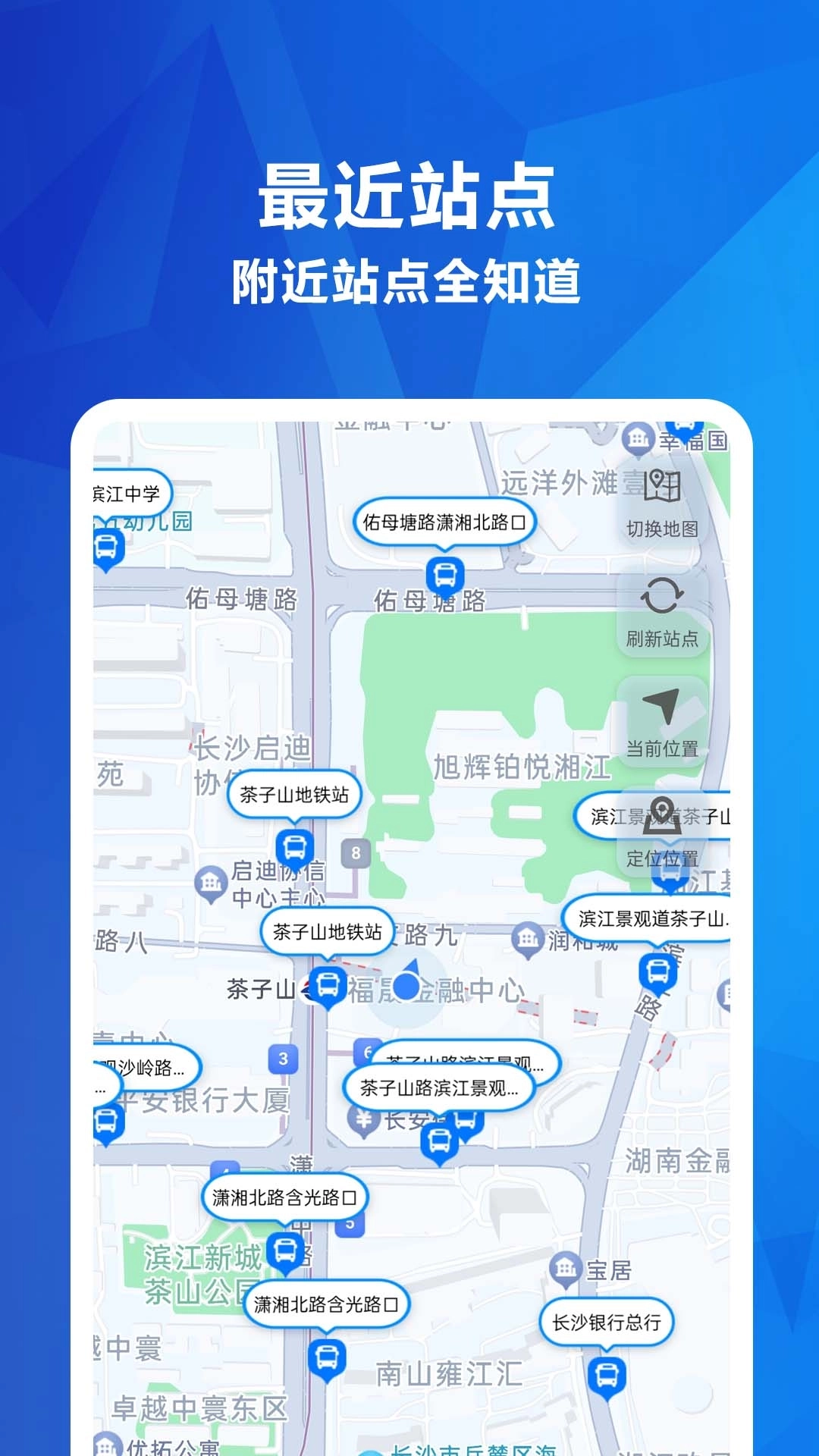Open the 茶子山路滨江景观 station label
The image size is (819, 1456).
pos(437,1086)
